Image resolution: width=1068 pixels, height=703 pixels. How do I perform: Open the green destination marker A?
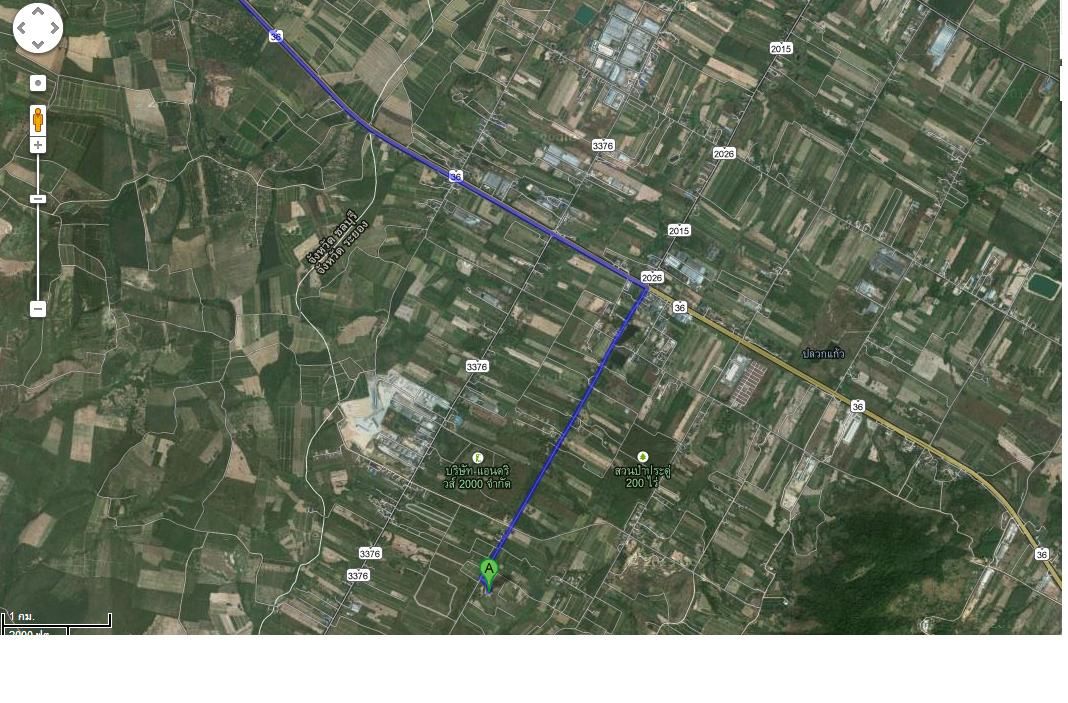489,571
